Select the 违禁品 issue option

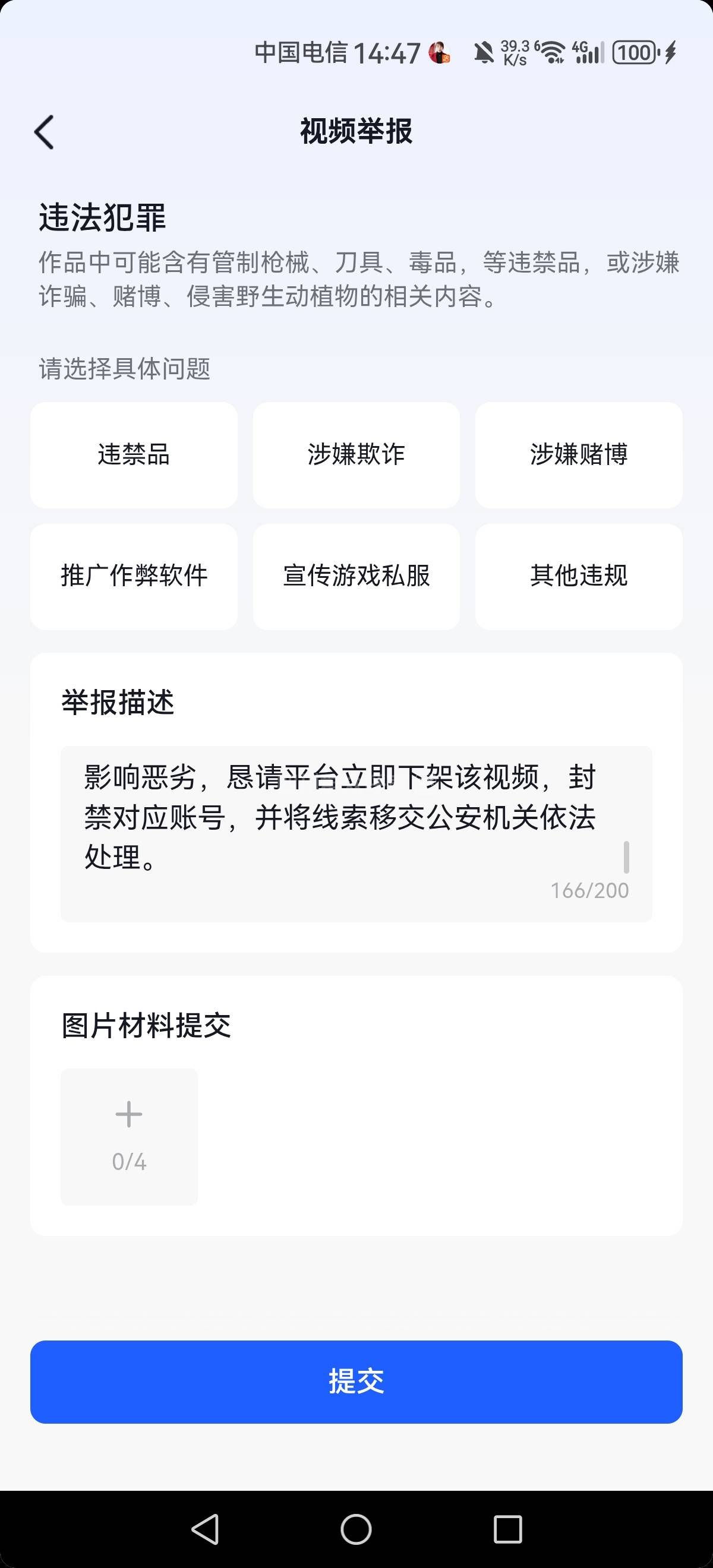[133, 455]
